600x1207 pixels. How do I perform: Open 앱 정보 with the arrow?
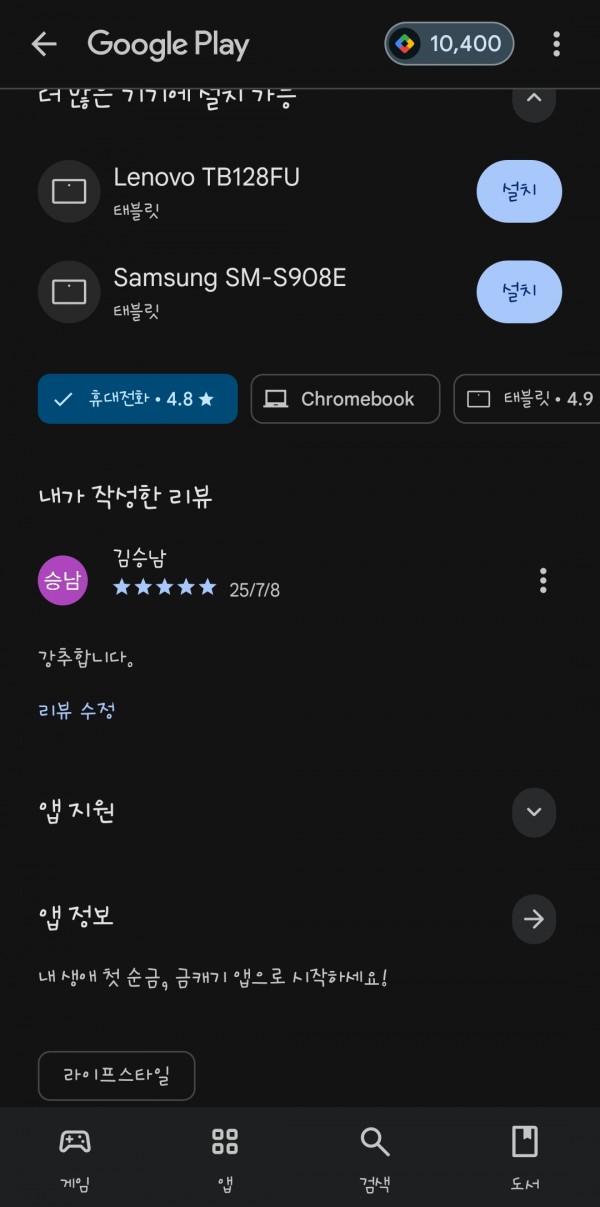[534, 919]
